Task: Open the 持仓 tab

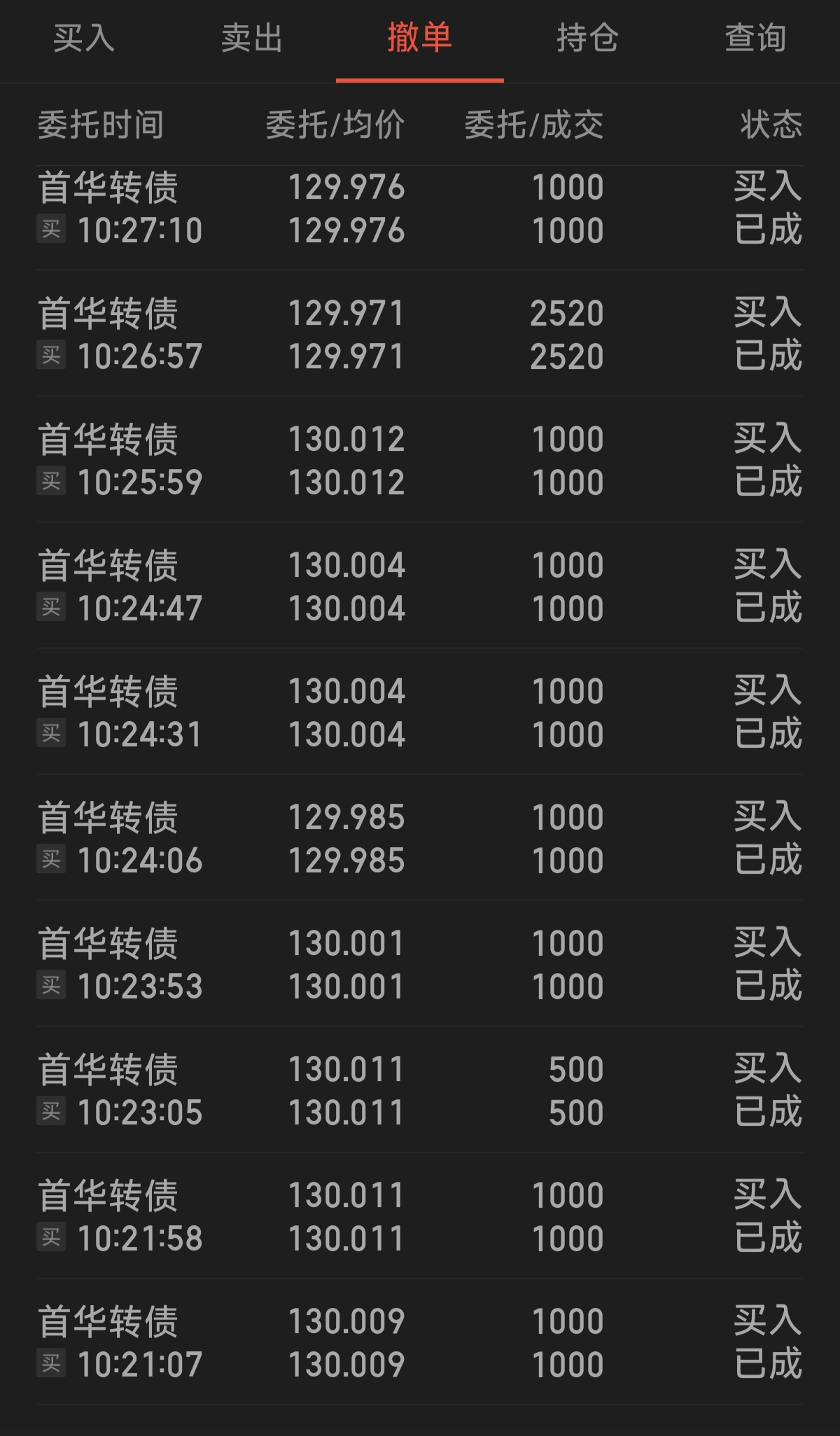Action: [588, 39]
